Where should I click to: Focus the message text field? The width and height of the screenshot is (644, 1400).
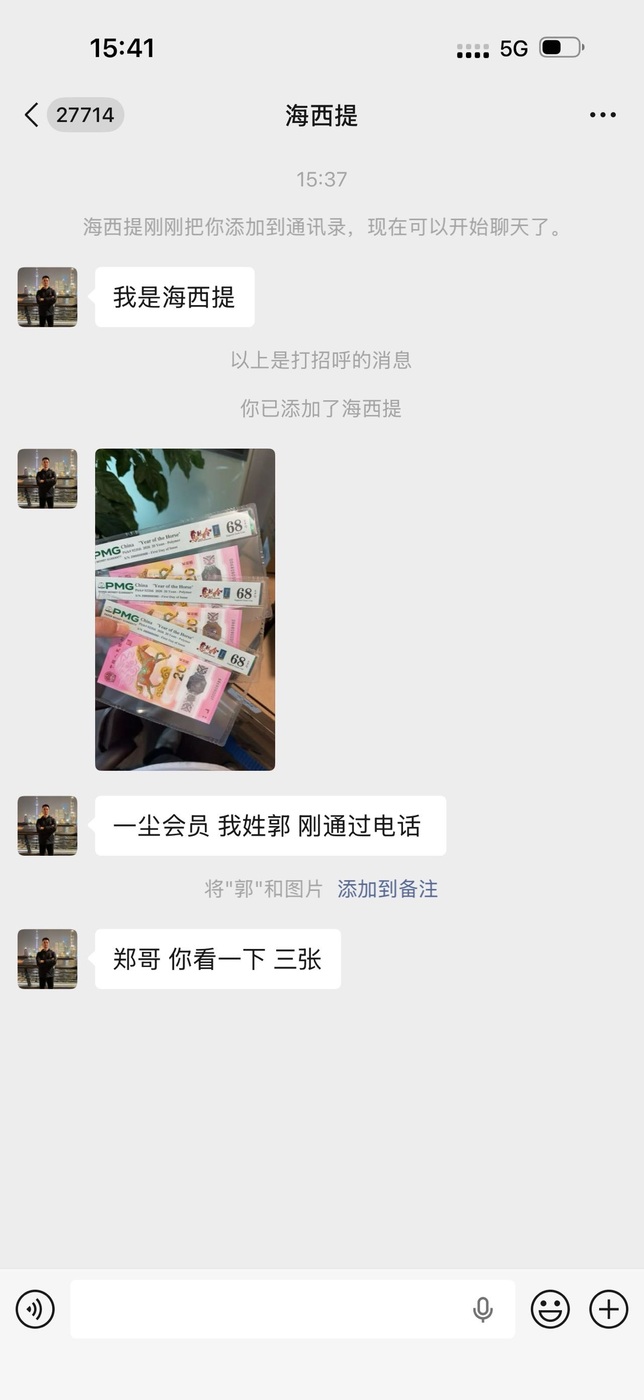(x=265, y=1309)
